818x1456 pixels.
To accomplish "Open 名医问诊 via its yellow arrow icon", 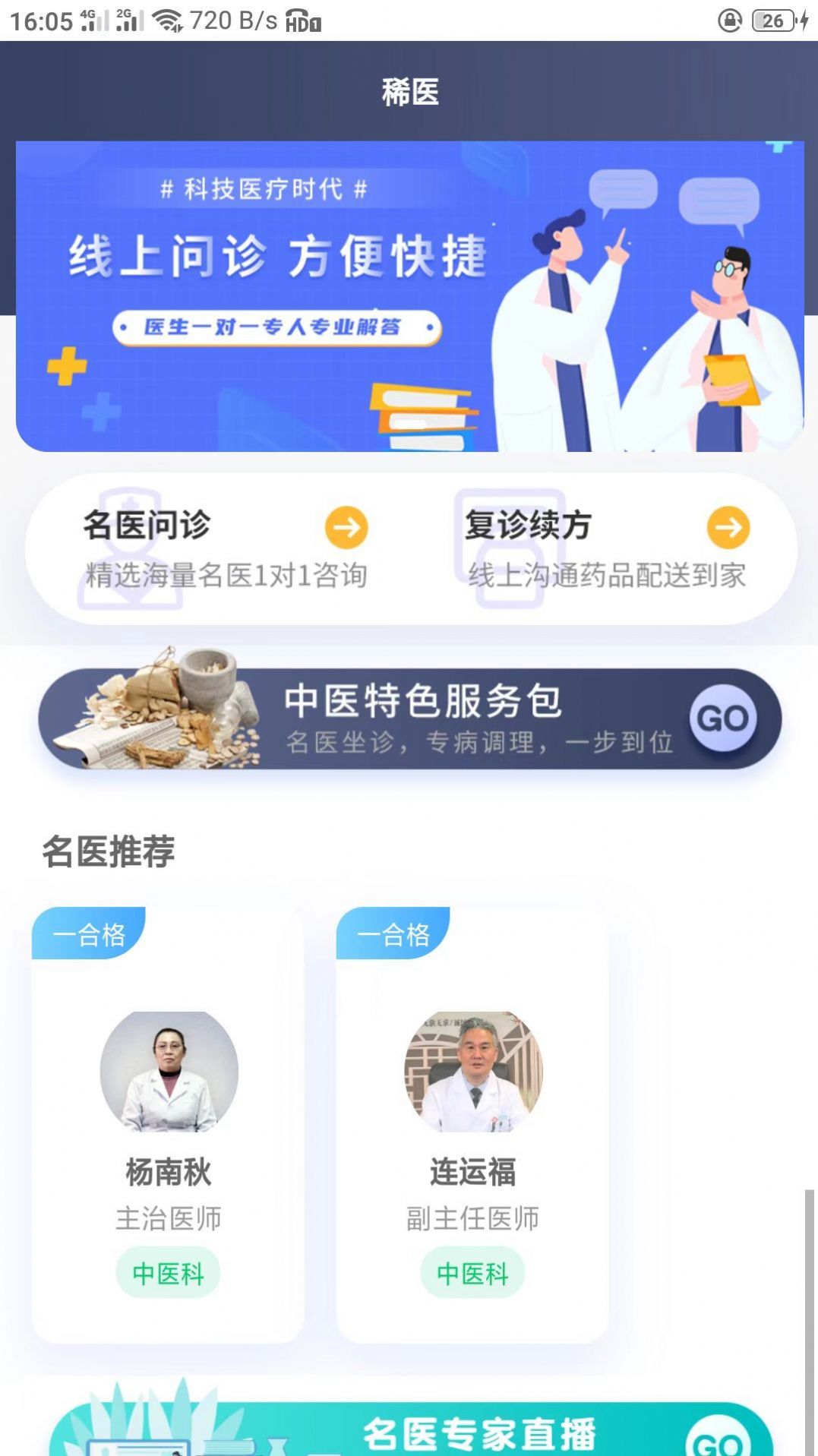I will 346,528.
